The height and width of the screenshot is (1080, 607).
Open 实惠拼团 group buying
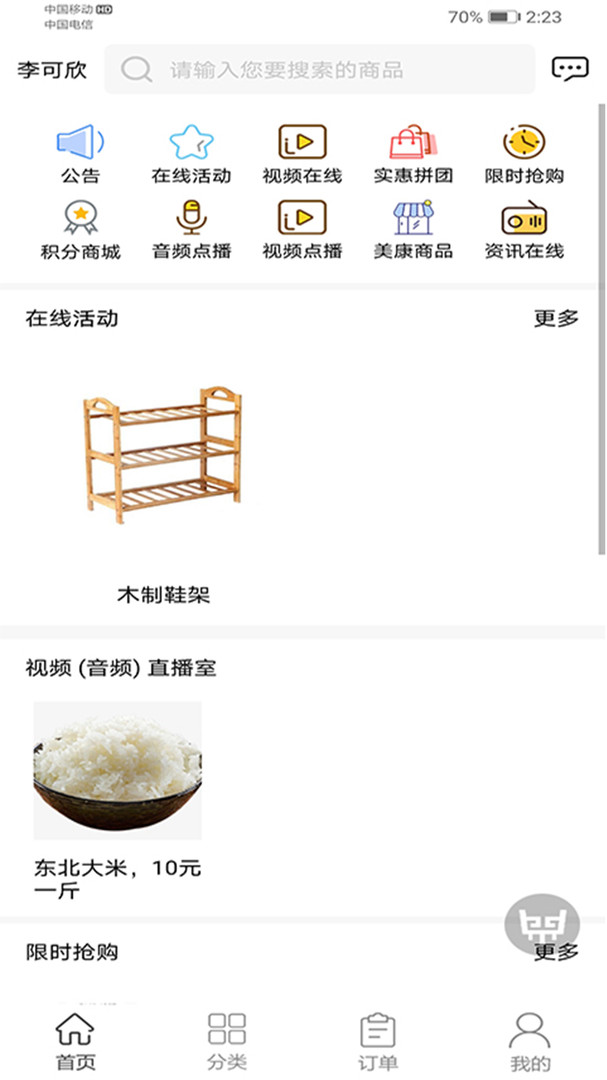[x=413, y=154]
